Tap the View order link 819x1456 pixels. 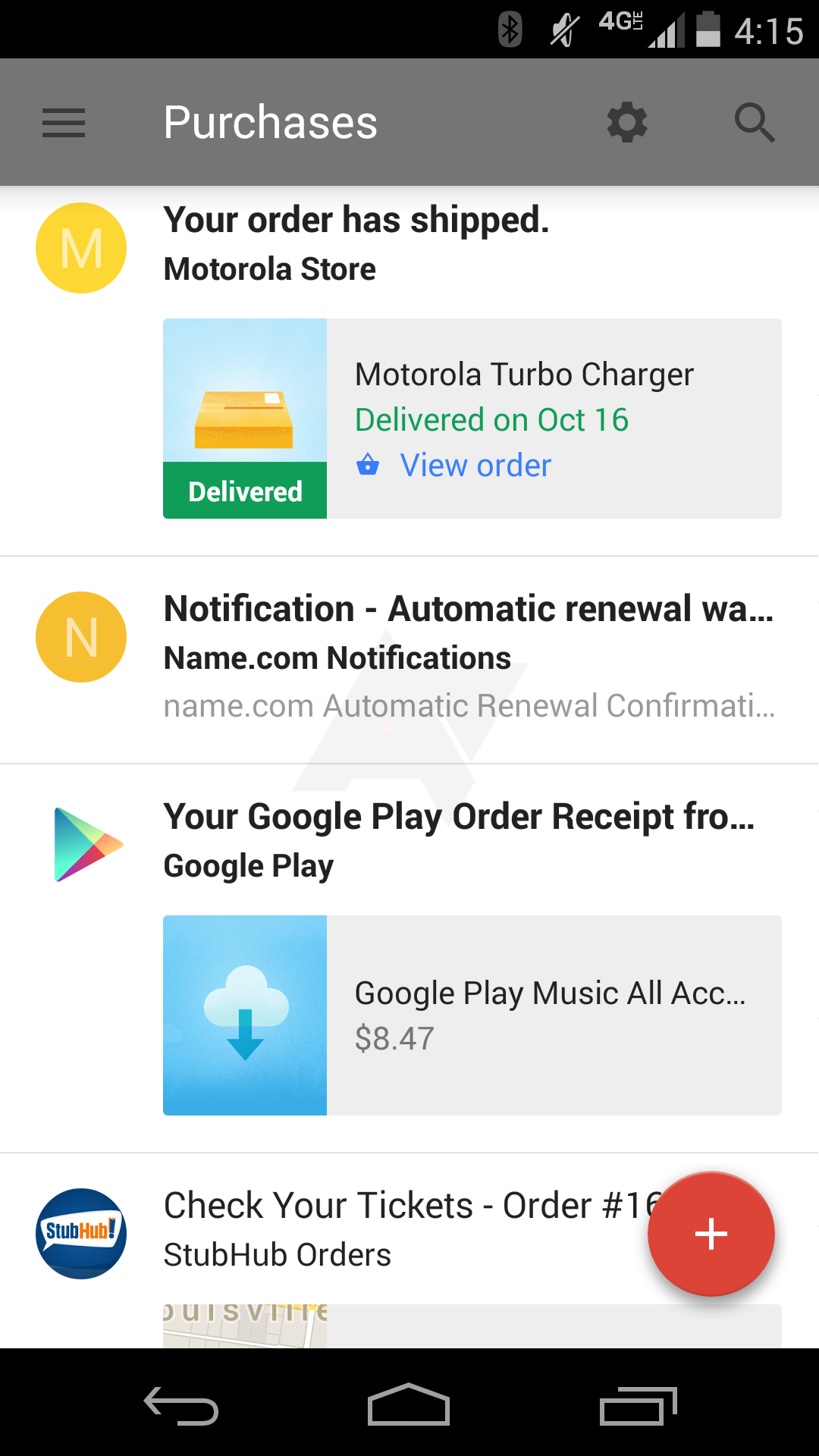pyautogui.click(x=475, y=465)
